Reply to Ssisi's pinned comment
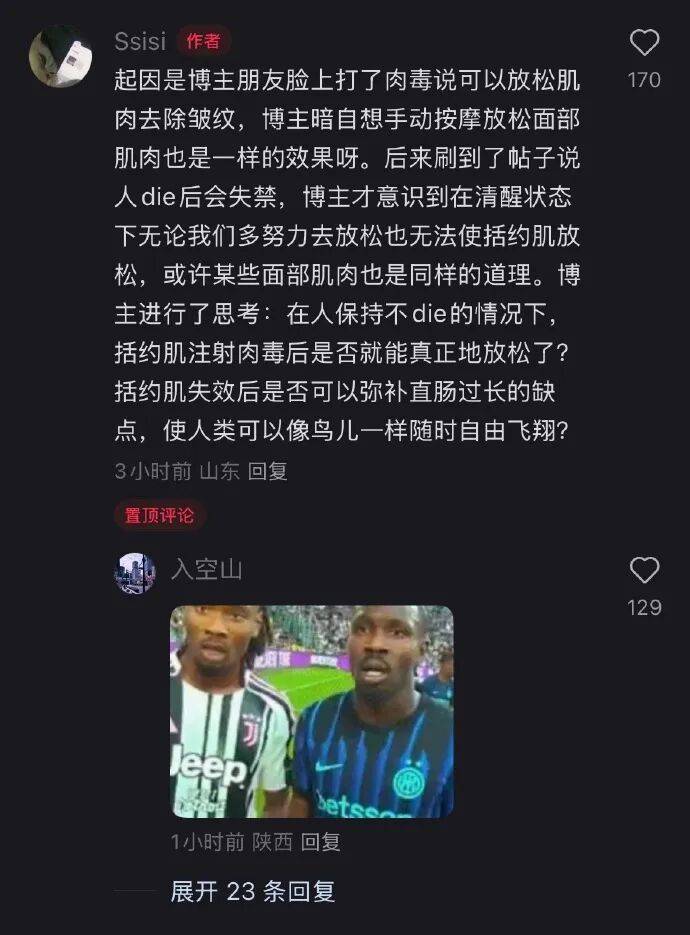This screenshot has width=690, height=935. (x=267, y=471)
